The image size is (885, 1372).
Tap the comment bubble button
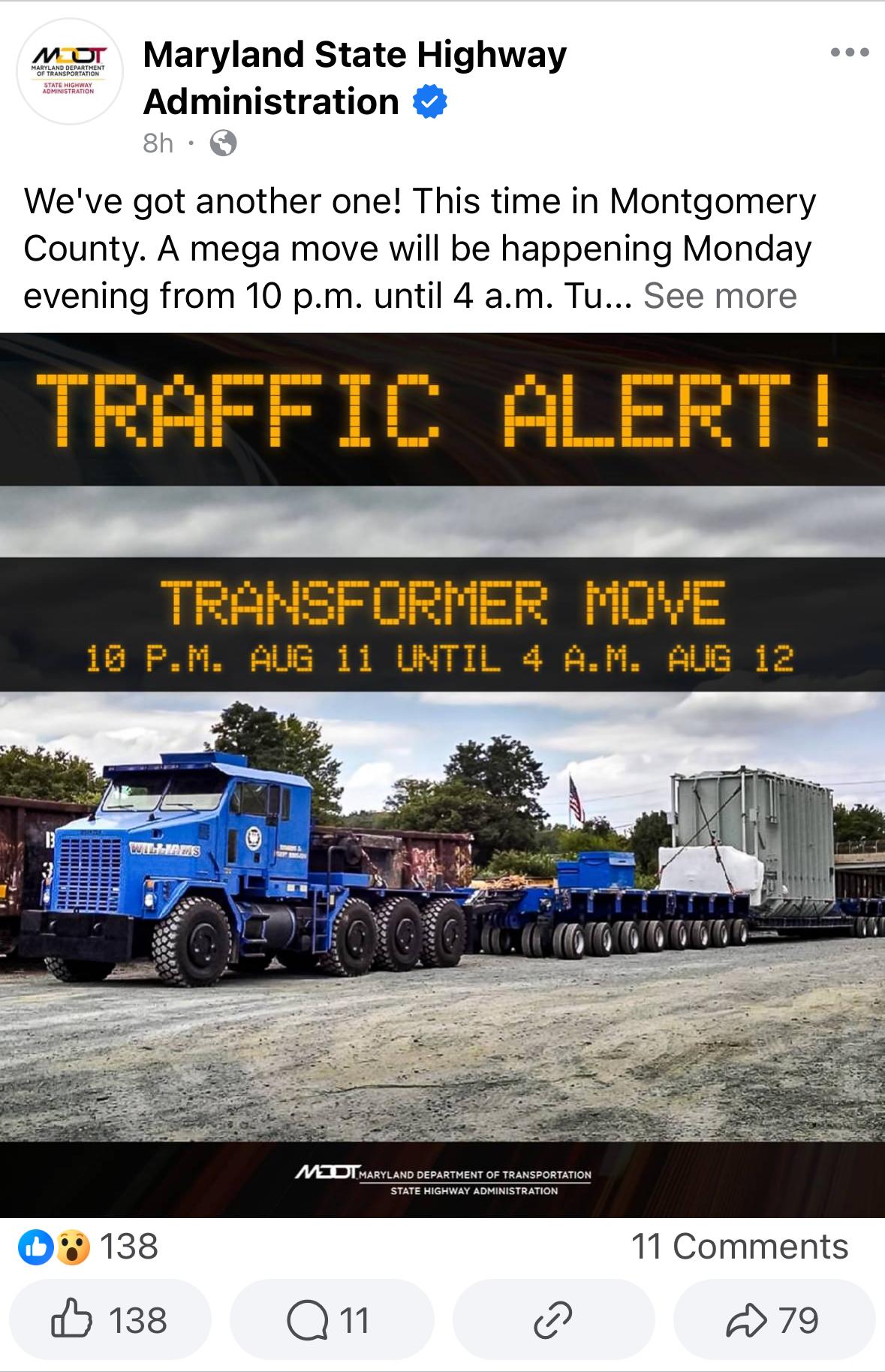click(330, 1320)
